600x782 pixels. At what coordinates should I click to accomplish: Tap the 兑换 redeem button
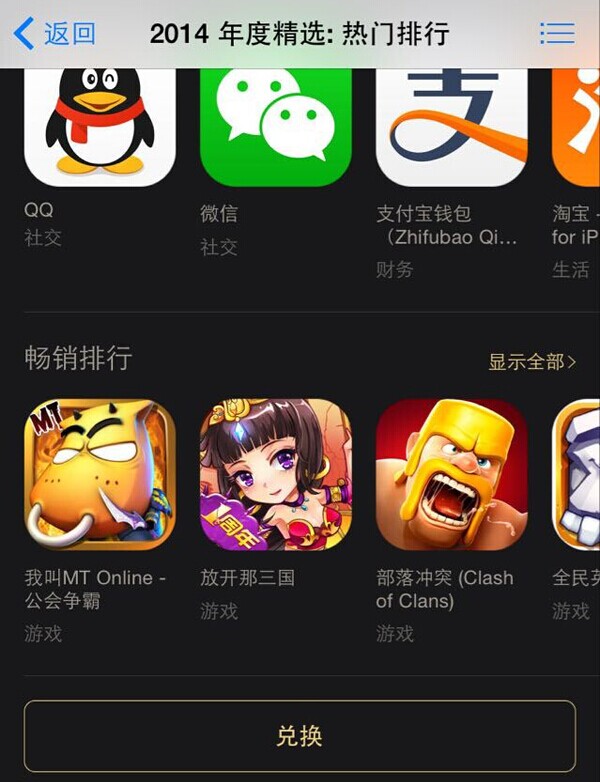coord(299,736)
